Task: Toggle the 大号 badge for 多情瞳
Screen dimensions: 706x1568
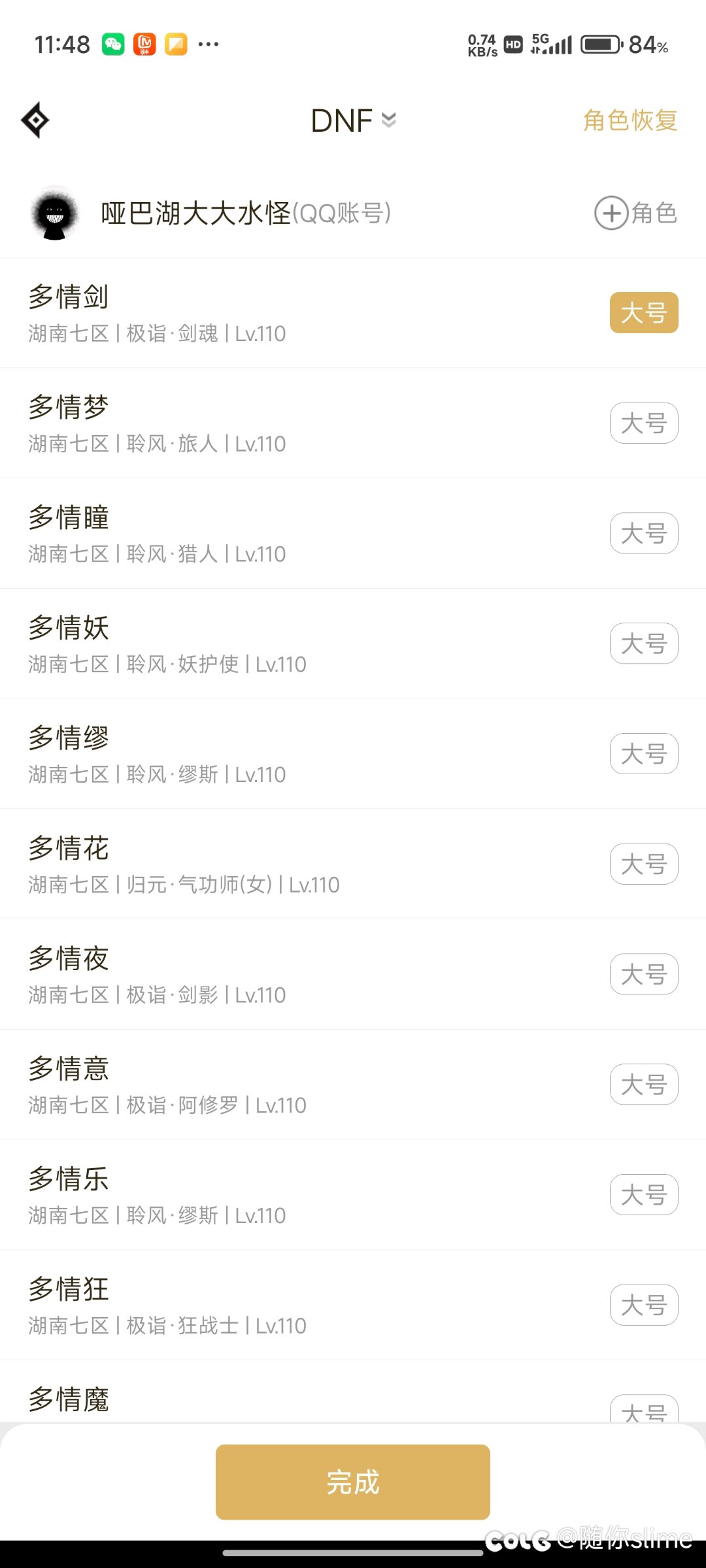Action: pos(643,533)
